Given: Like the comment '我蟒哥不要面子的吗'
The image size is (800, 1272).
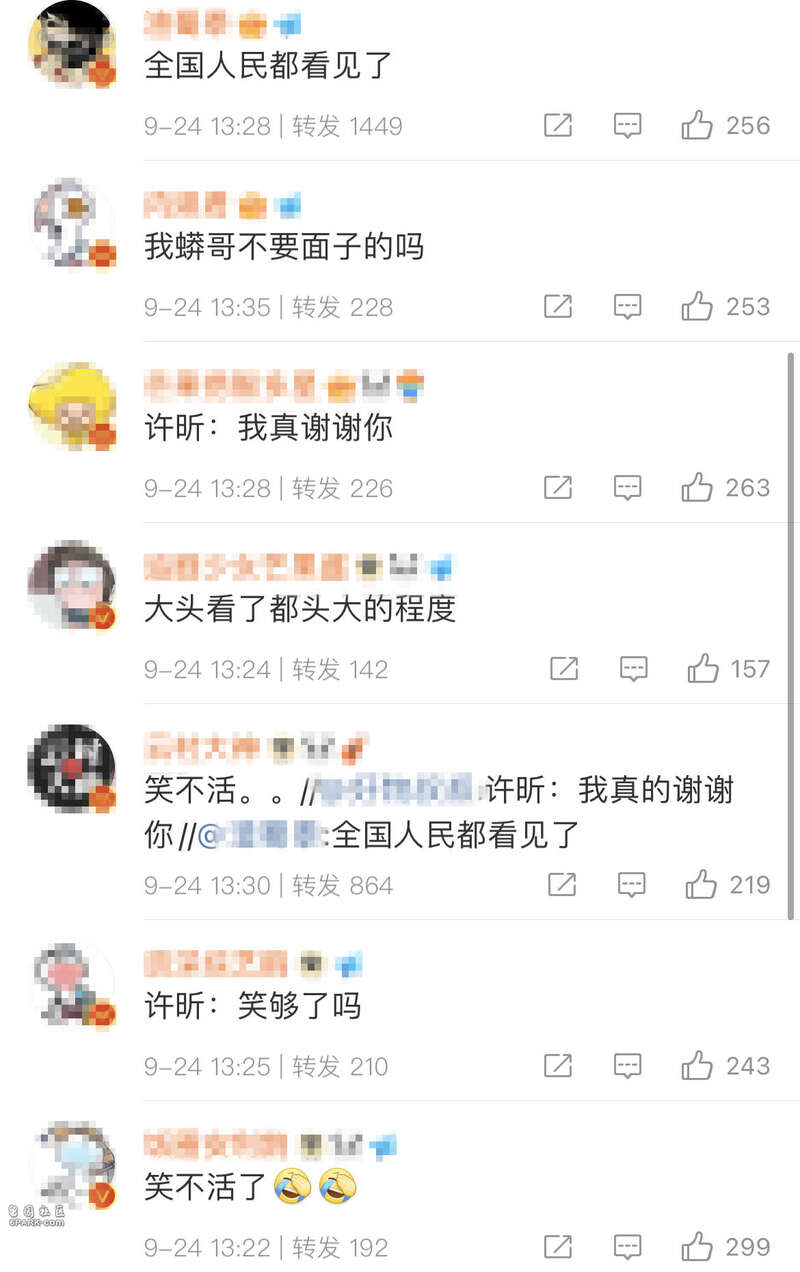Looking at the screenshot, I should coord(697,307).
